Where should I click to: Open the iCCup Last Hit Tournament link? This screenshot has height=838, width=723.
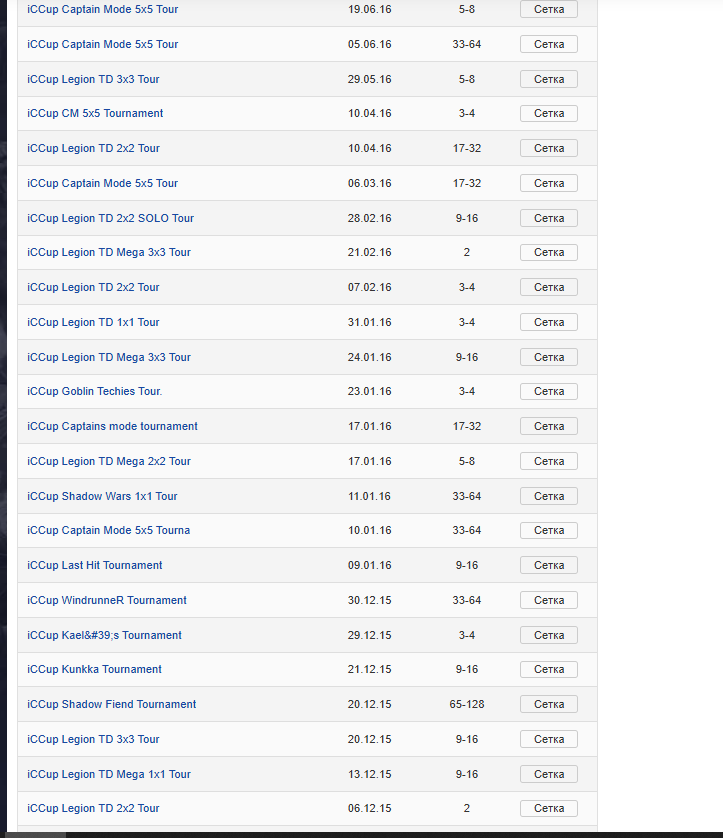click(94, 565)
